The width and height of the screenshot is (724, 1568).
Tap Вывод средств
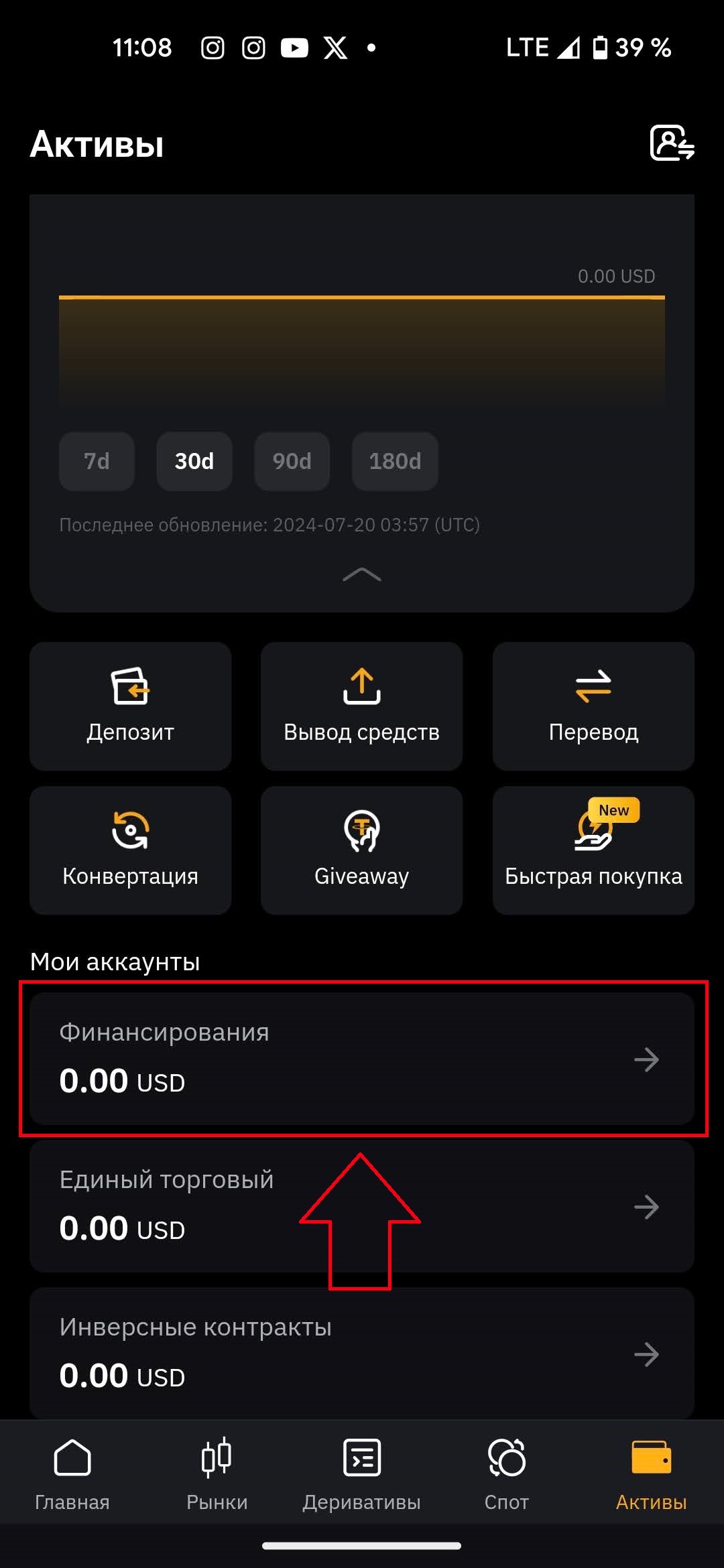coord(361,706)
